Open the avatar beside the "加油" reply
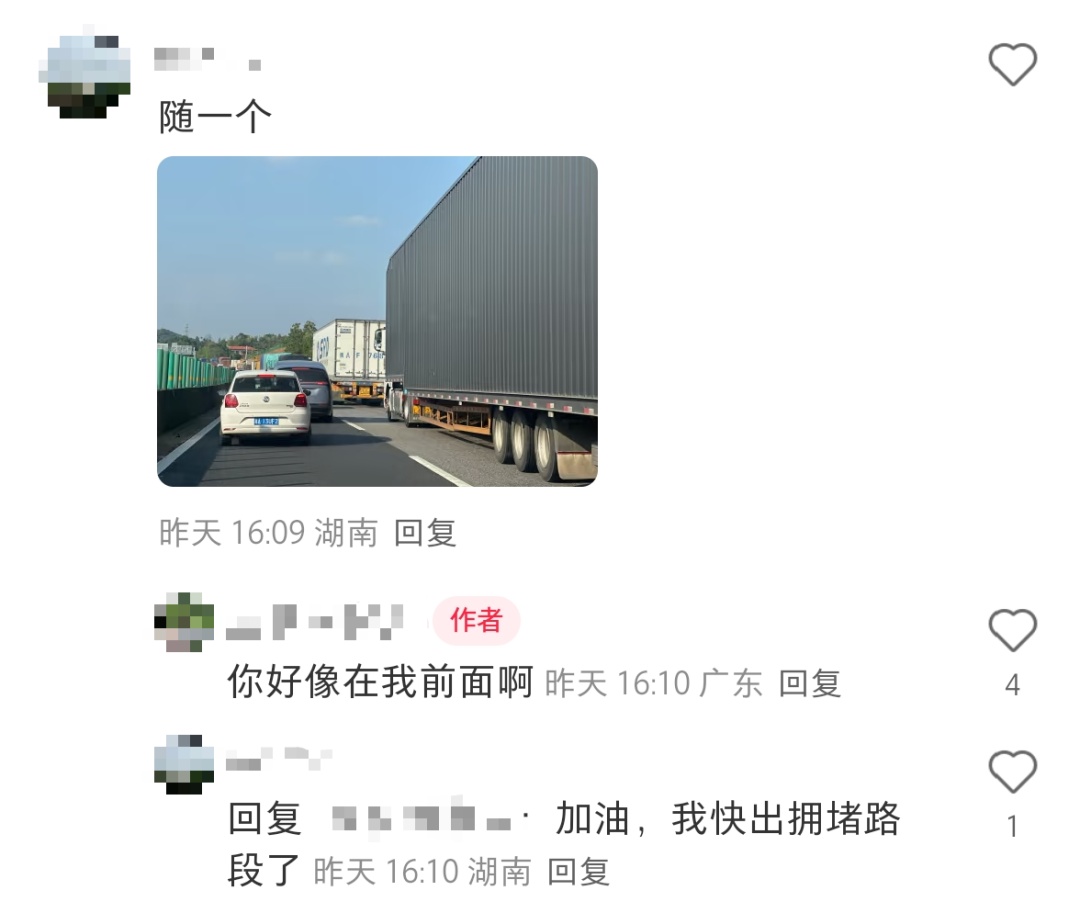Image resolution: width=1080 pixels, height=913 pixels. point(184,764)
